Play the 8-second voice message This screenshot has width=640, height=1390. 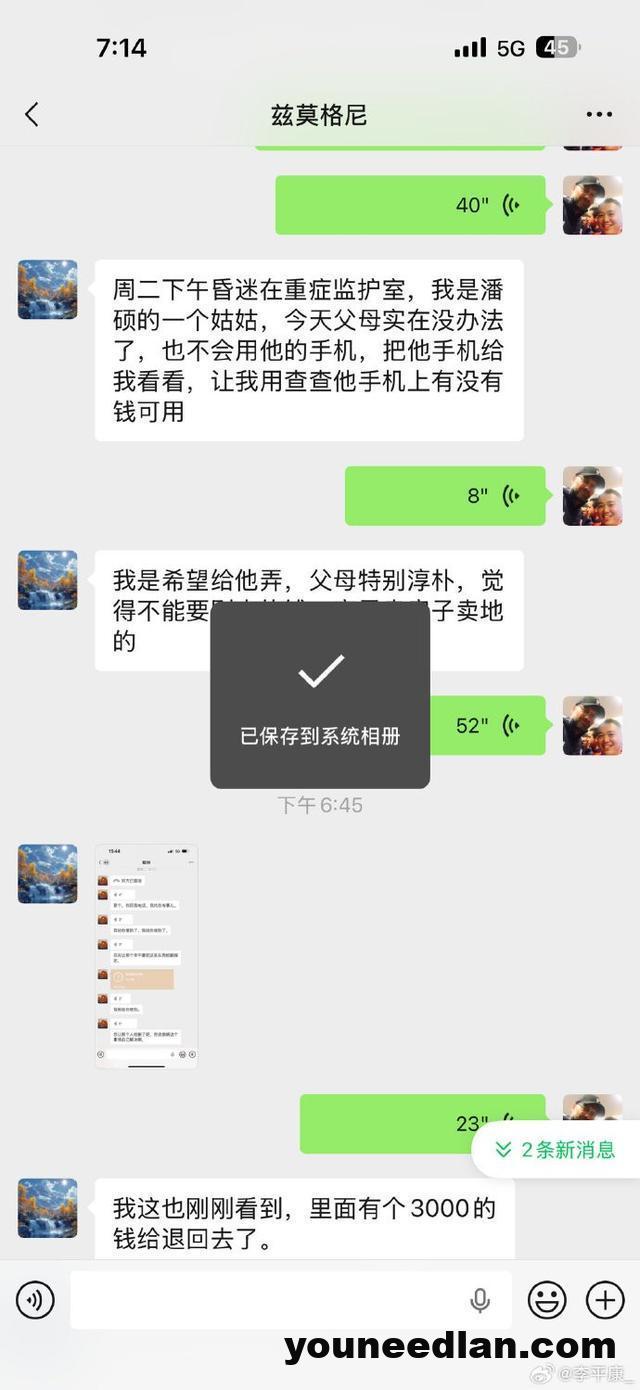pyautogui.click(x=445, y=496)
